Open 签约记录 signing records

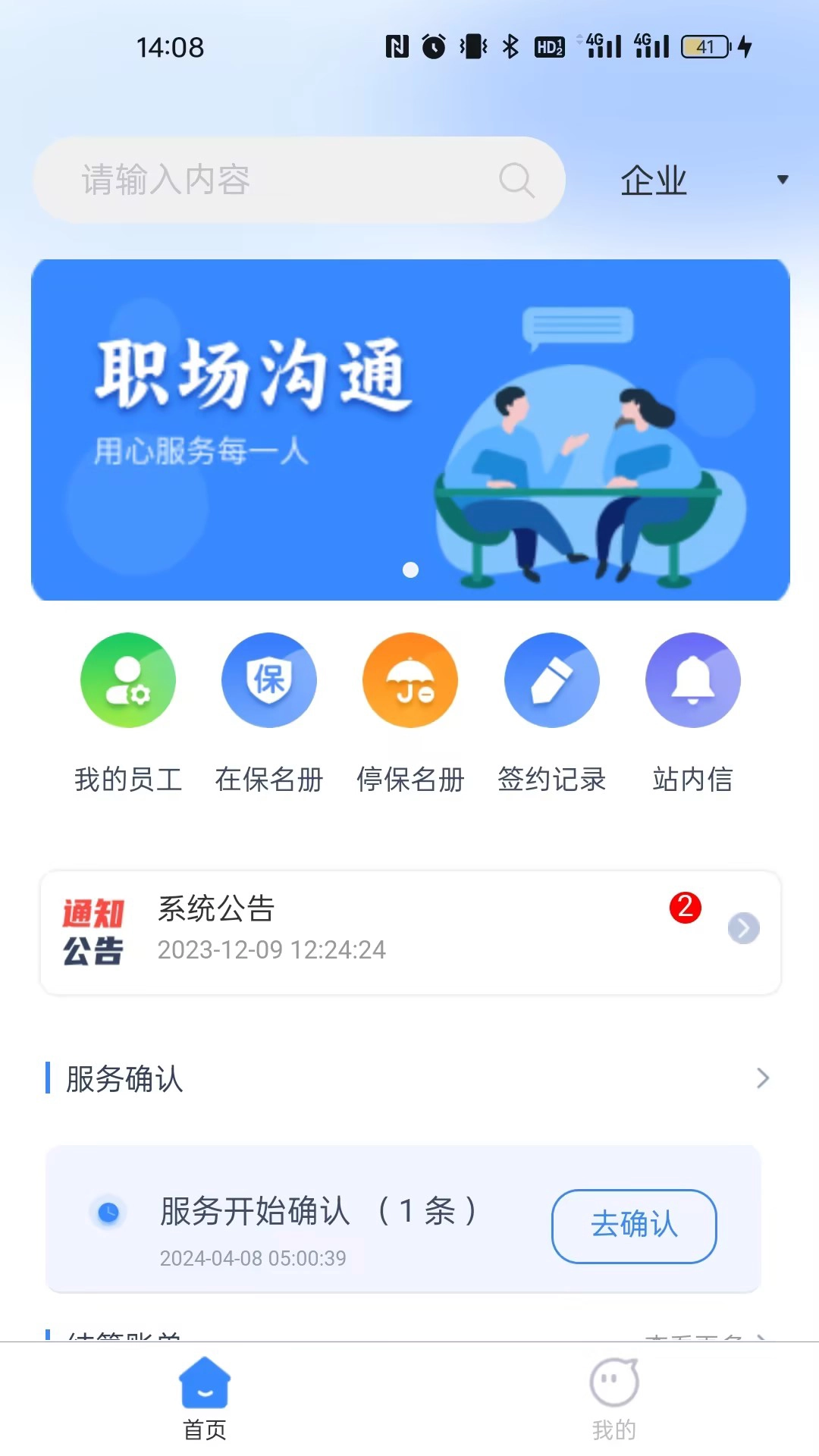click(x=551, y=680)
